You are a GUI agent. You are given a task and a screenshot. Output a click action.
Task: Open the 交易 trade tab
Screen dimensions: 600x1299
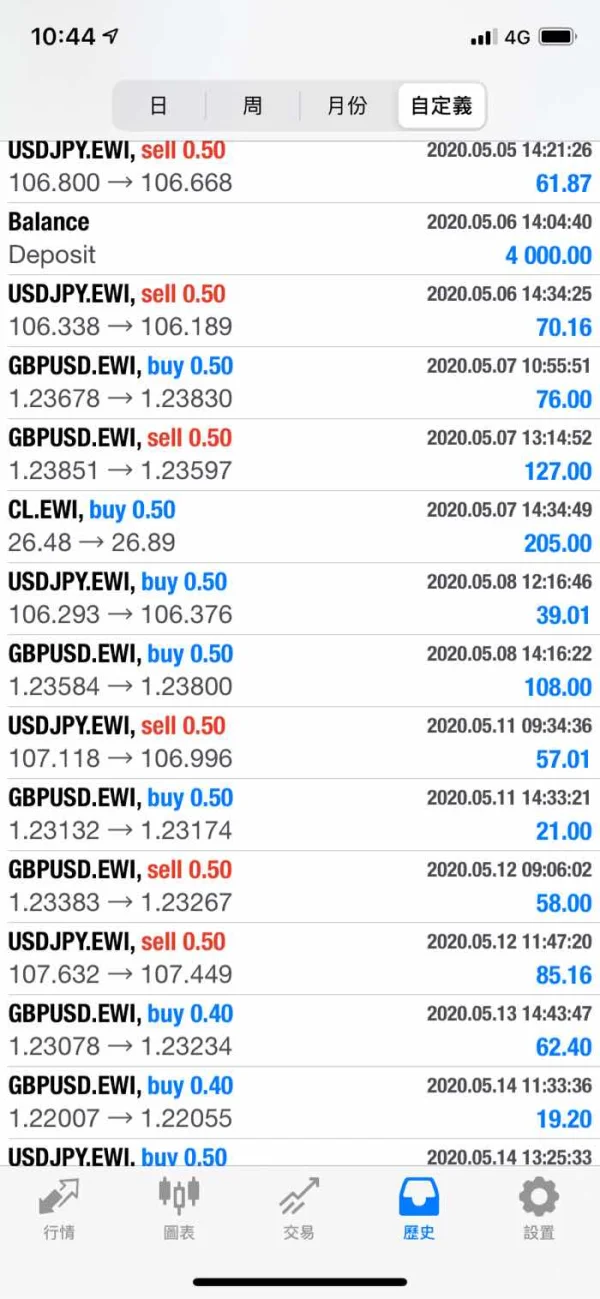[x=299, y=1208]
